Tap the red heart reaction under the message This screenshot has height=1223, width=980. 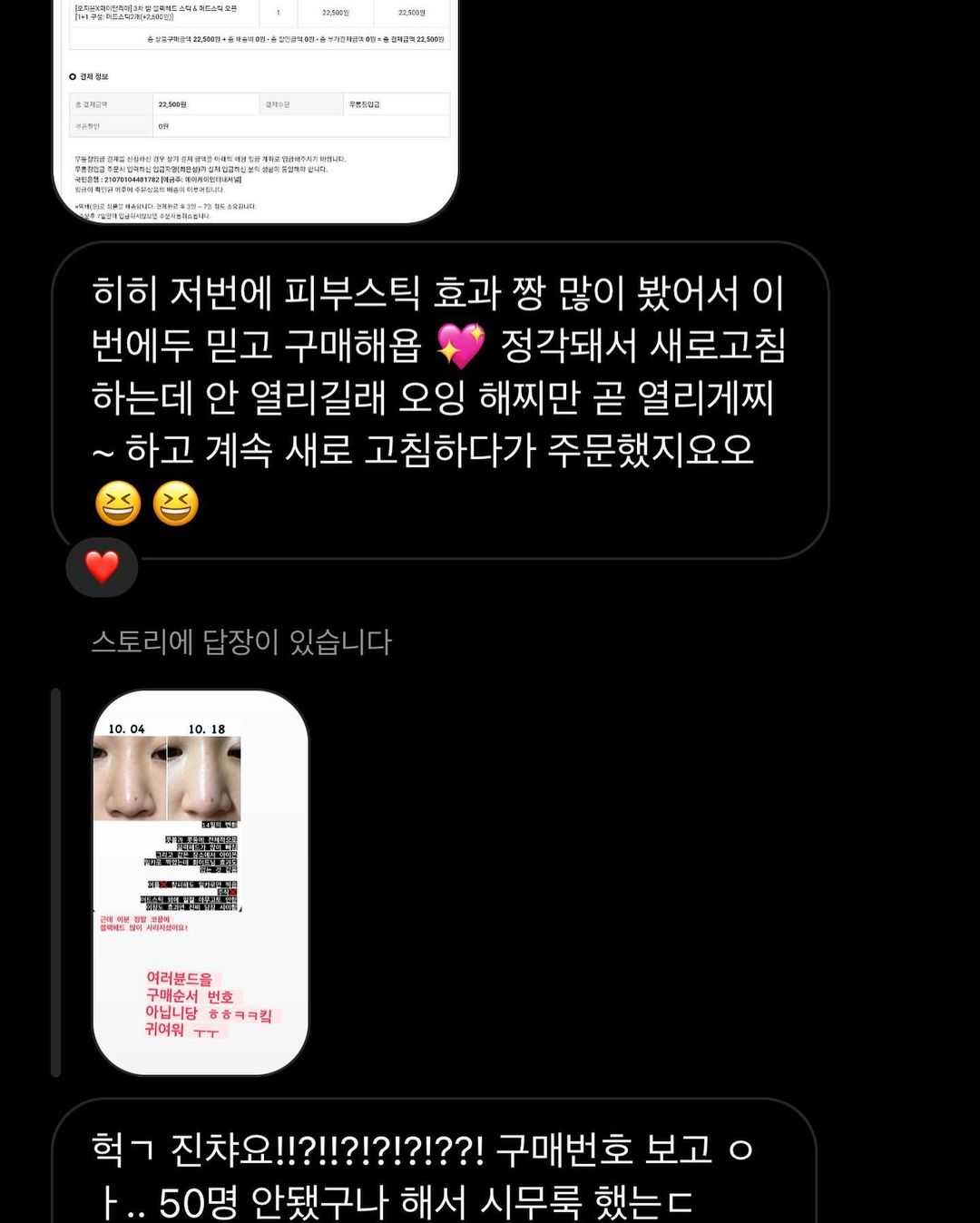[102, 568]
